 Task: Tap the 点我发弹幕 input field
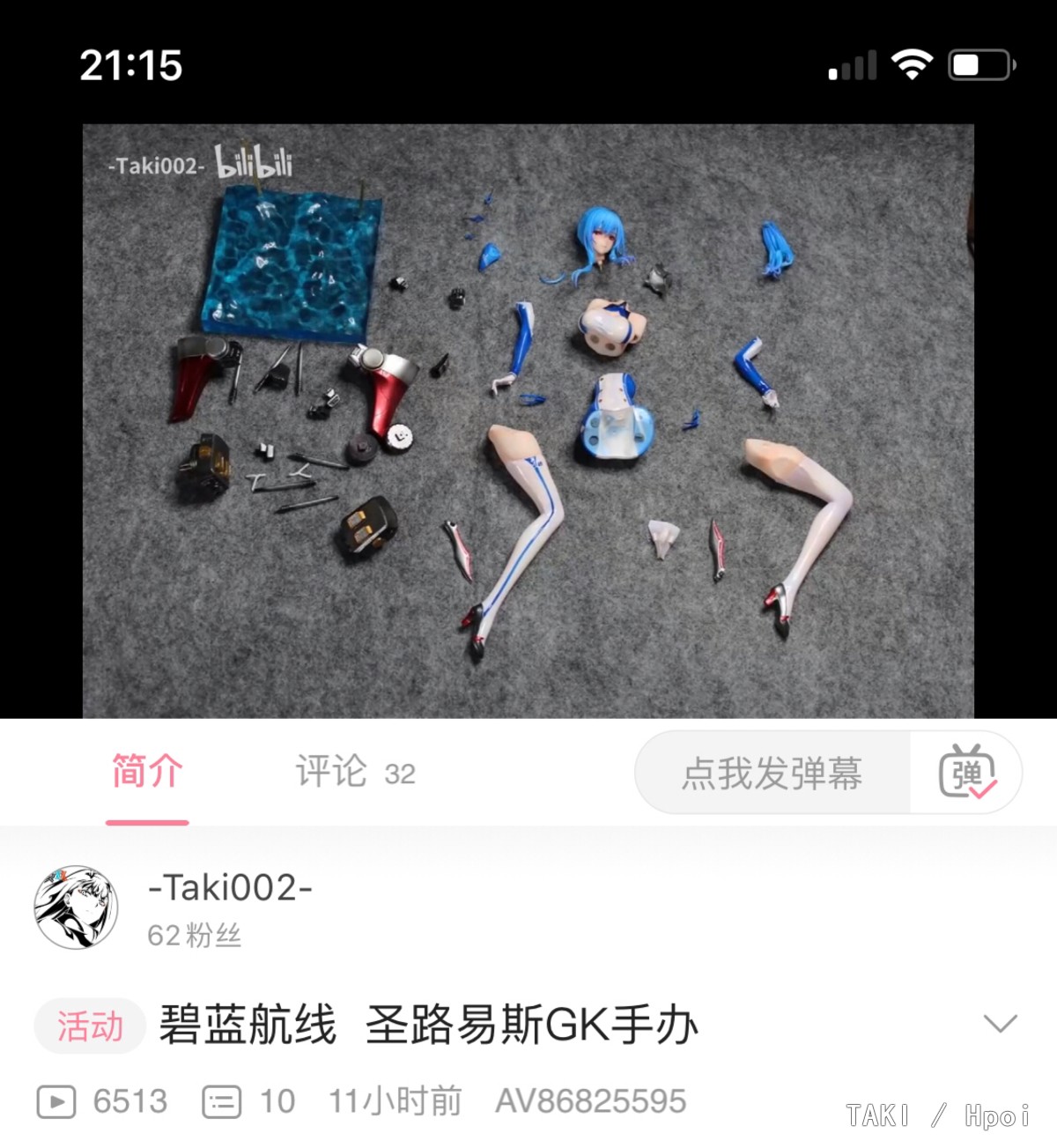click(772, 774)
